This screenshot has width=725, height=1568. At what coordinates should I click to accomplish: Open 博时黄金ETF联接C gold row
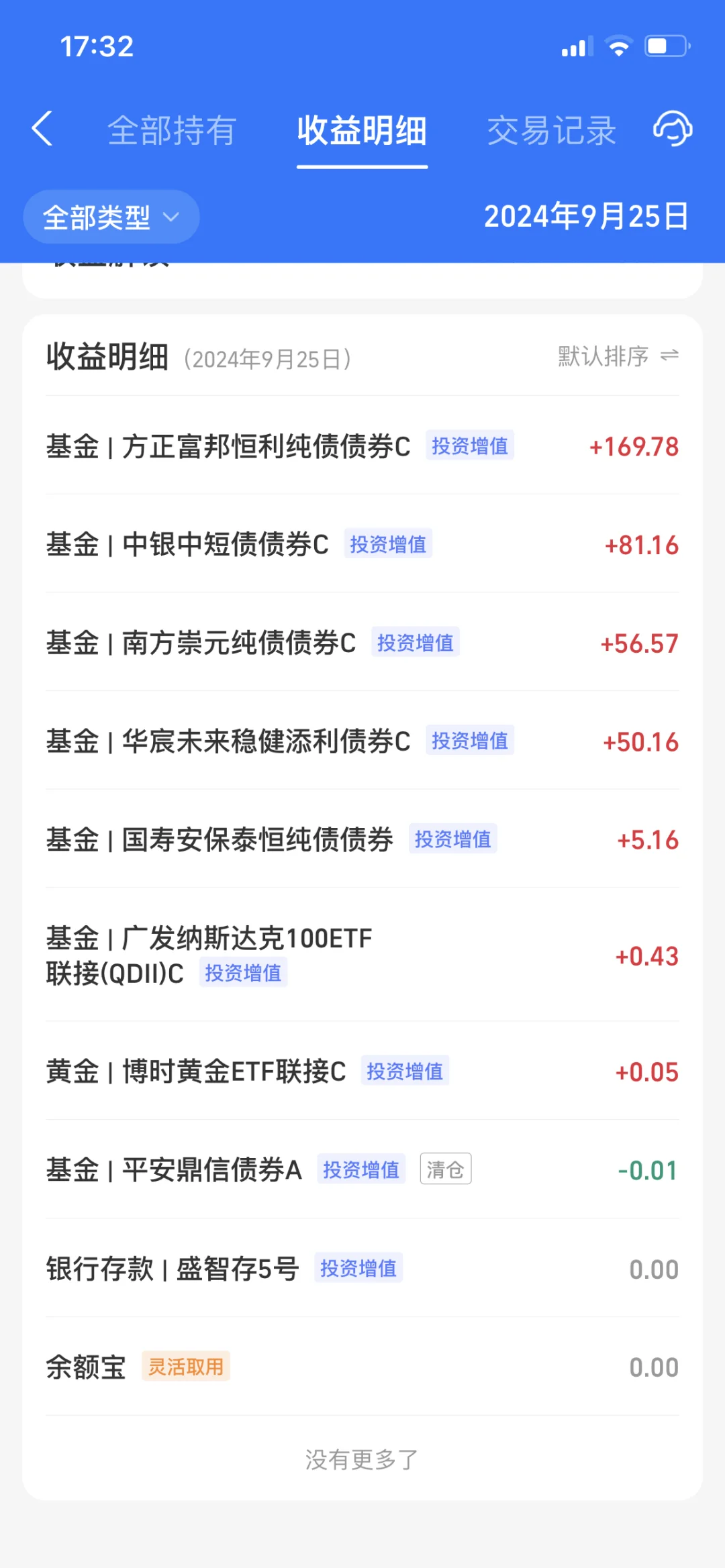point(362,1072)
